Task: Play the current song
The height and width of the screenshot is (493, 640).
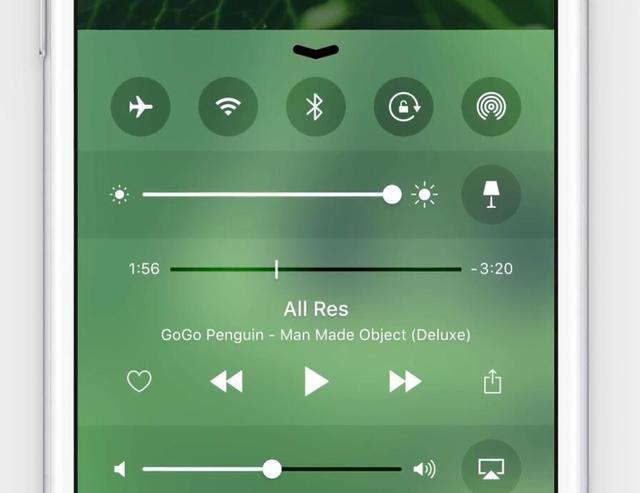Action: point(316,381)
